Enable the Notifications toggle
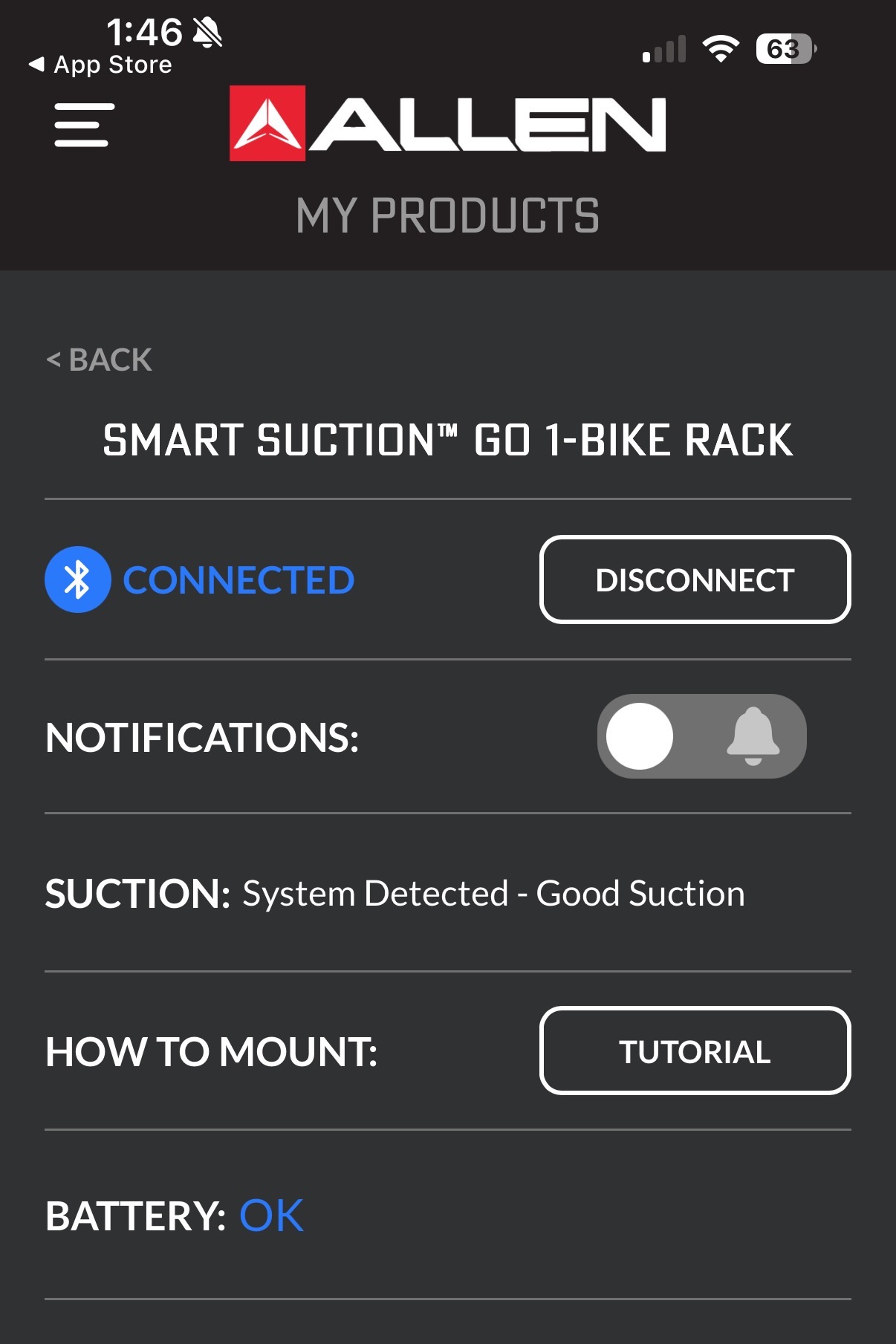This screenshot has height=1344, width=896. point(702,736)
